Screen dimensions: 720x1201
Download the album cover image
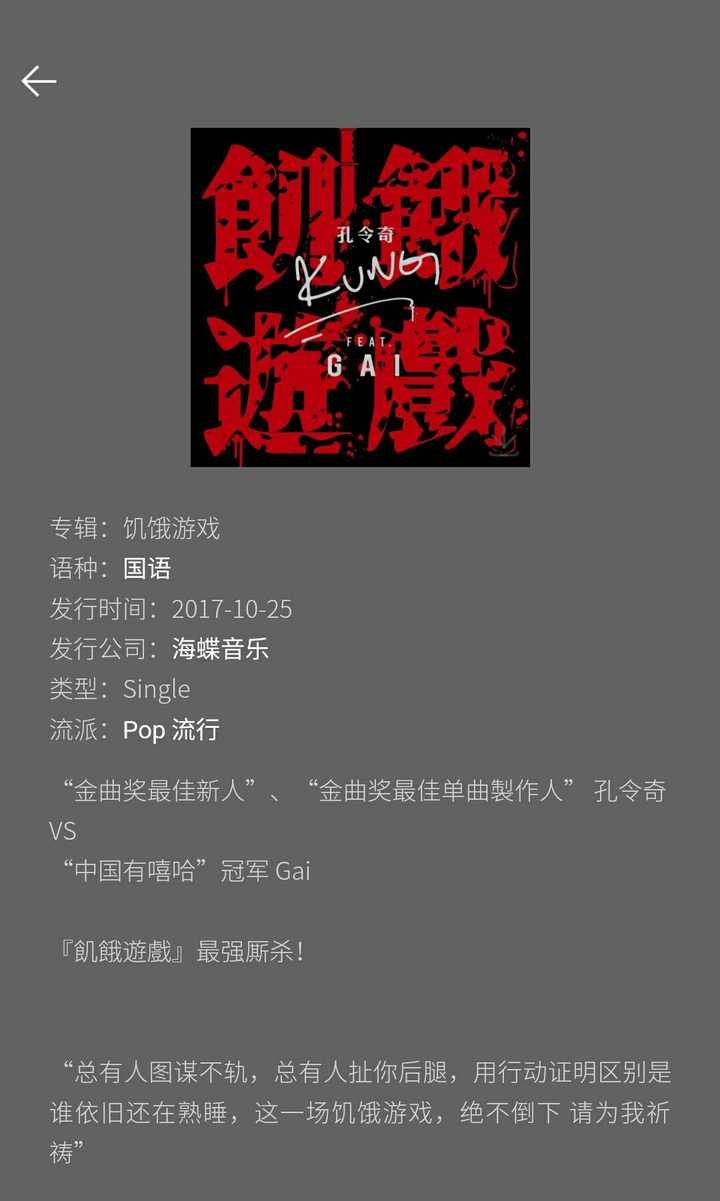point(502,443)
